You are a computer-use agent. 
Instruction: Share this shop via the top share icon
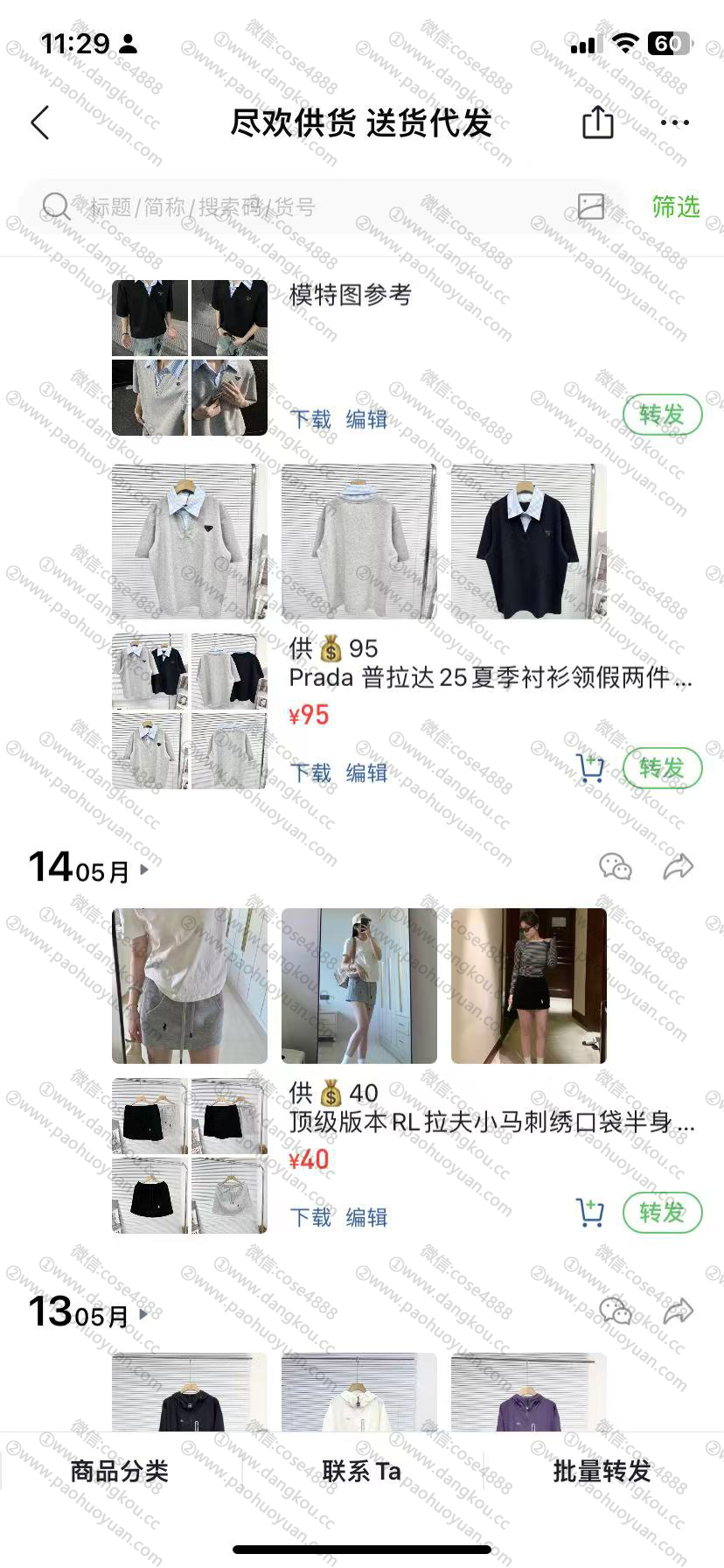pos(598,122)
